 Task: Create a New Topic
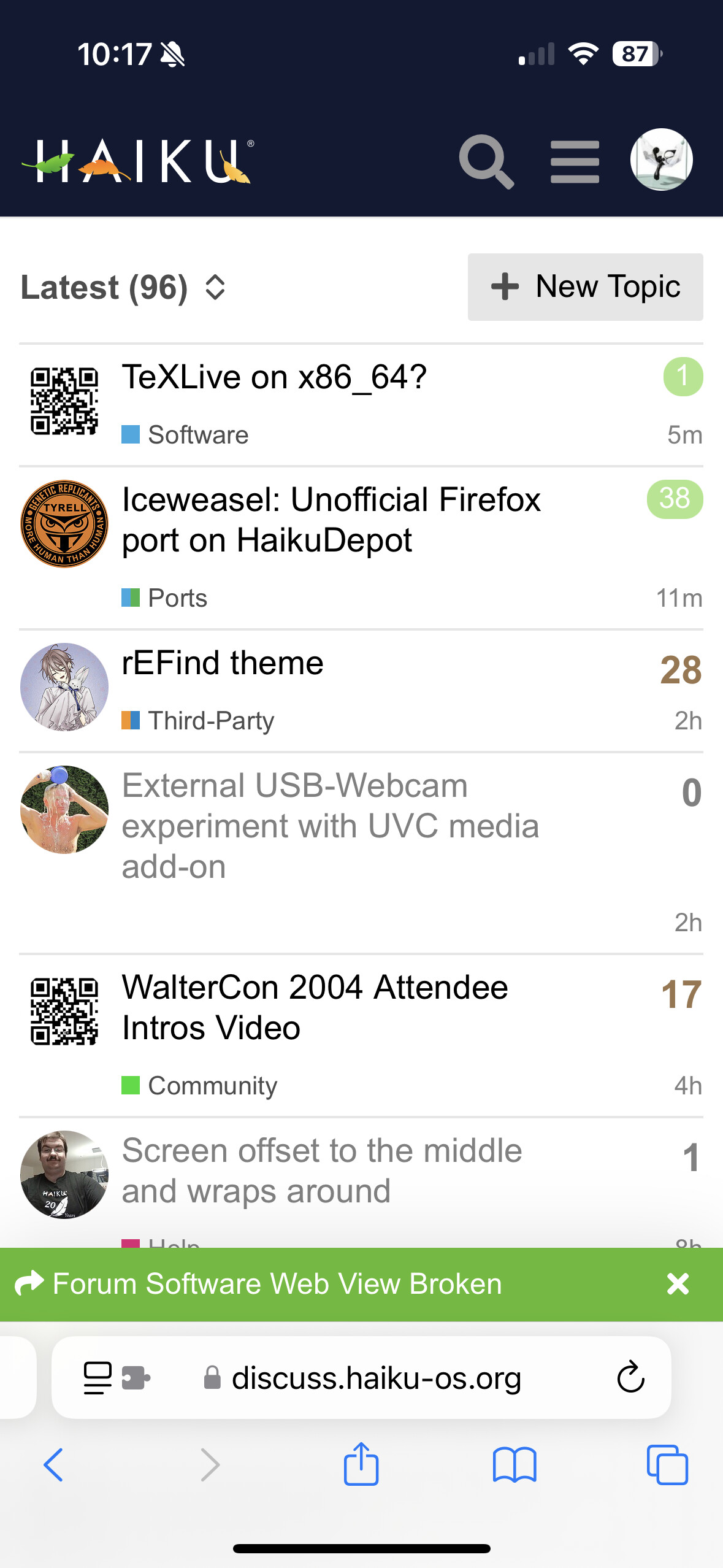click(585, 286)
